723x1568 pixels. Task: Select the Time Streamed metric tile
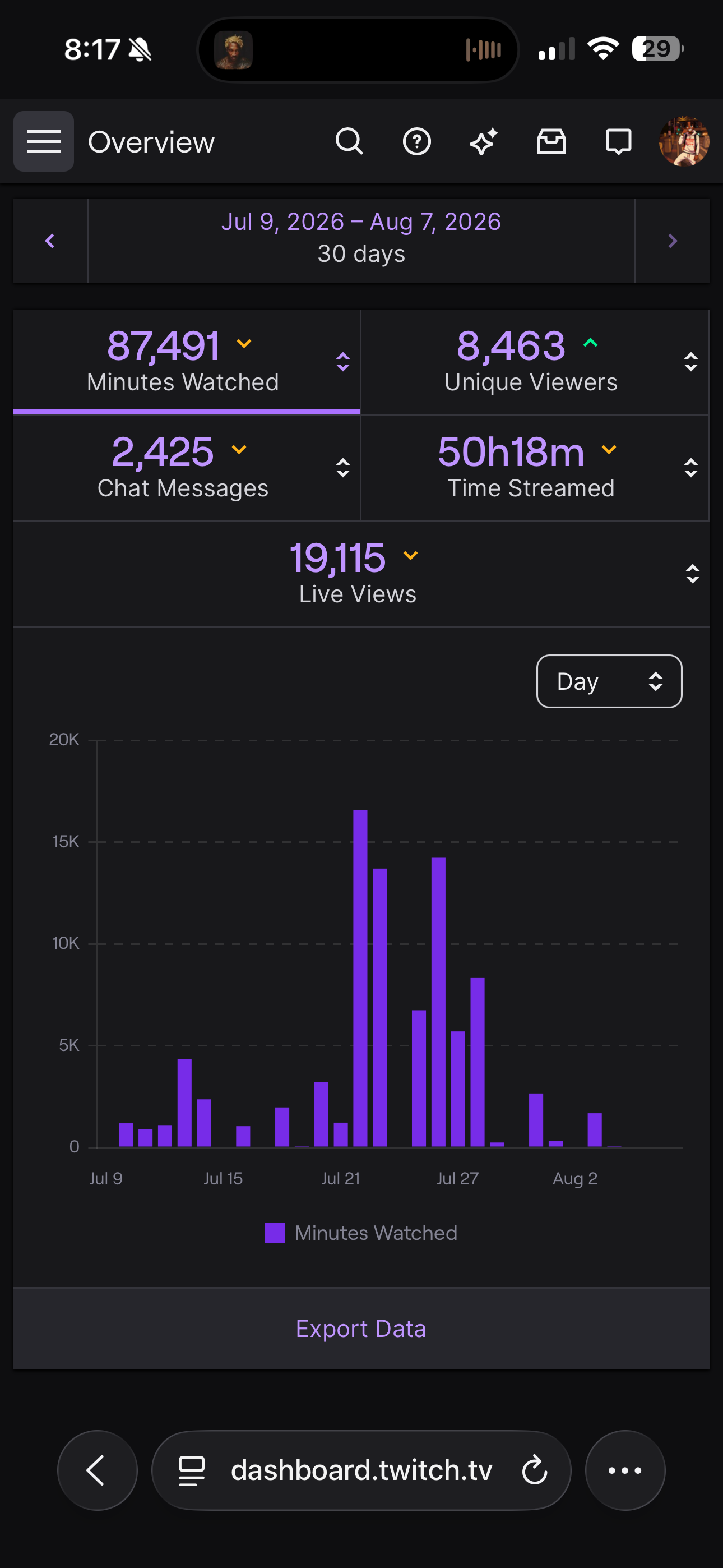coord(535,468)
